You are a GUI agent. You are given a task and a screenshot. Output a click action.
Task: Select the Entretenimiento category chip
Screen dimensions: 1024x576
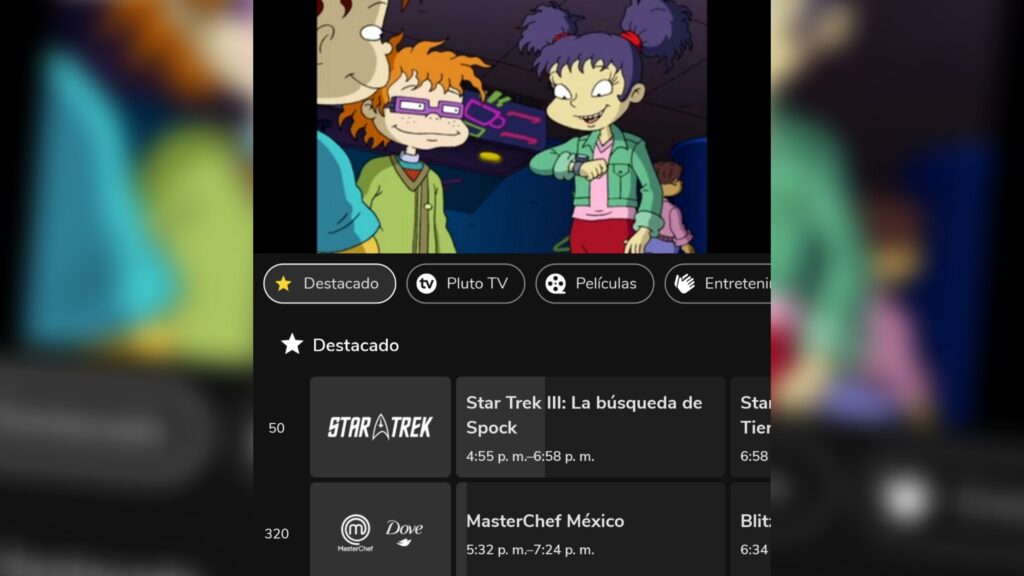(720, 284)
